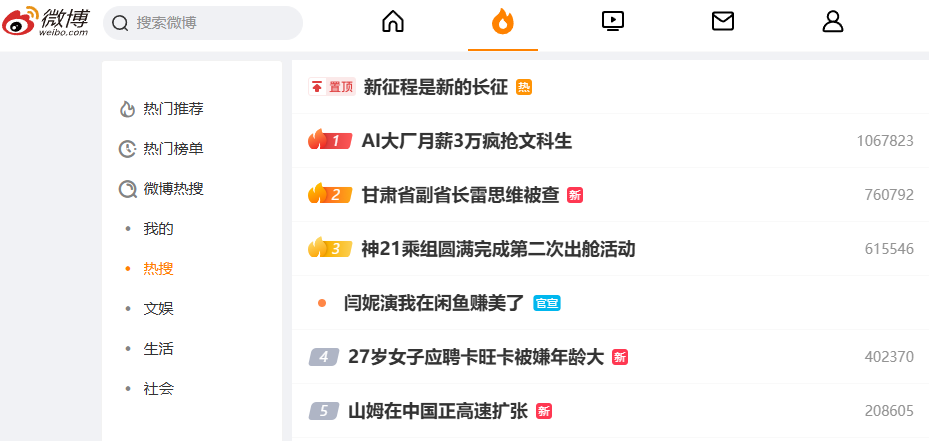Select the 我的 list
Screen dimensions: 929x441
[x=158, y=229]
